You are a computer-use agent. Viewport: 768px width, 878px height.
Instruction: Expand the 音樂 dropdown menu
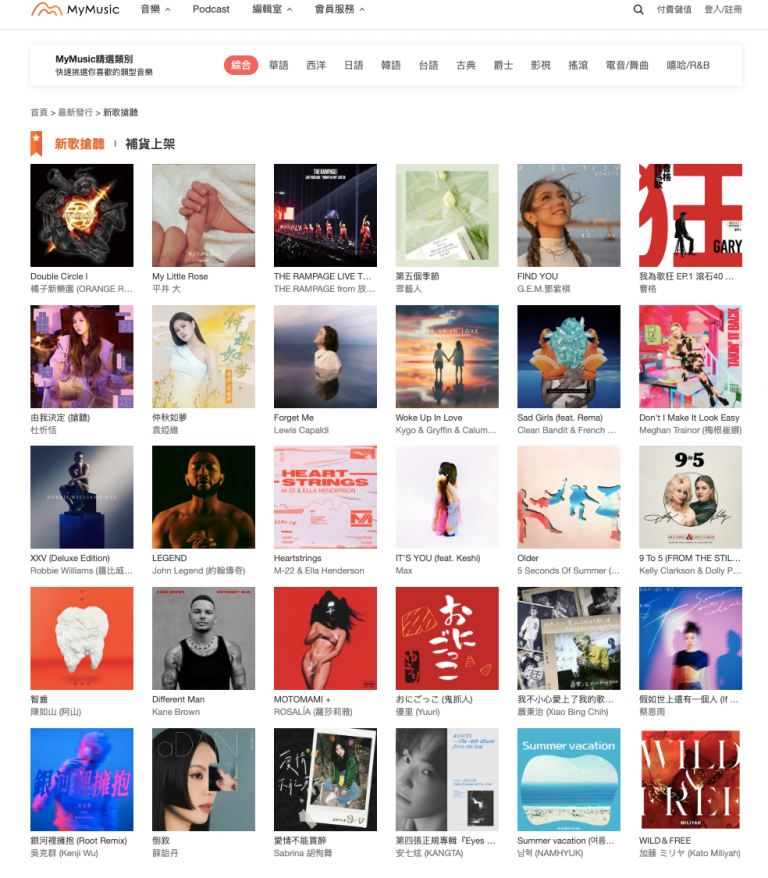[155, 10]
